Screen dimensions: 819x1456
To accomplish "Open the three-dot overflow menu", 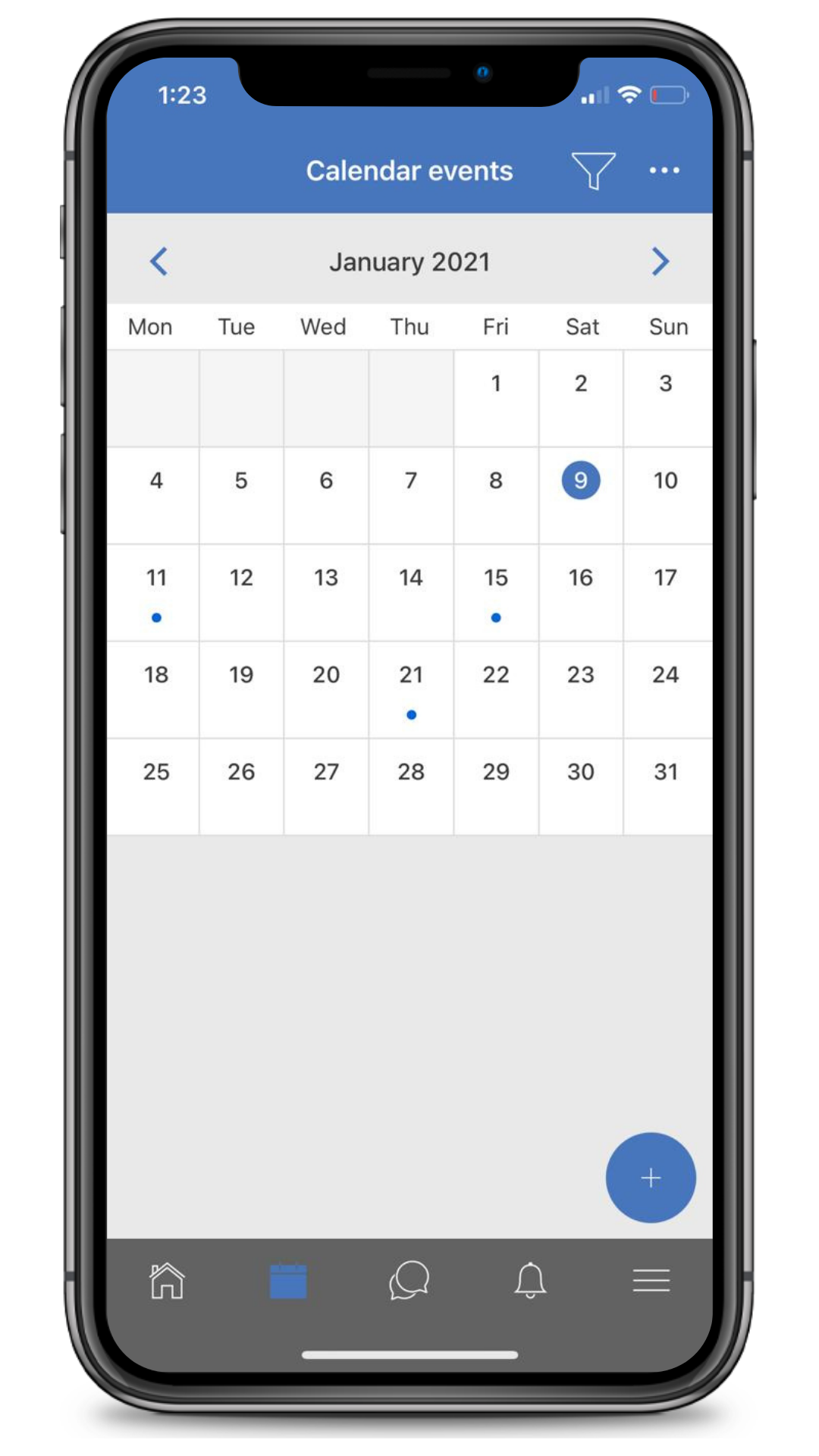I will click(x=664, y=171).
